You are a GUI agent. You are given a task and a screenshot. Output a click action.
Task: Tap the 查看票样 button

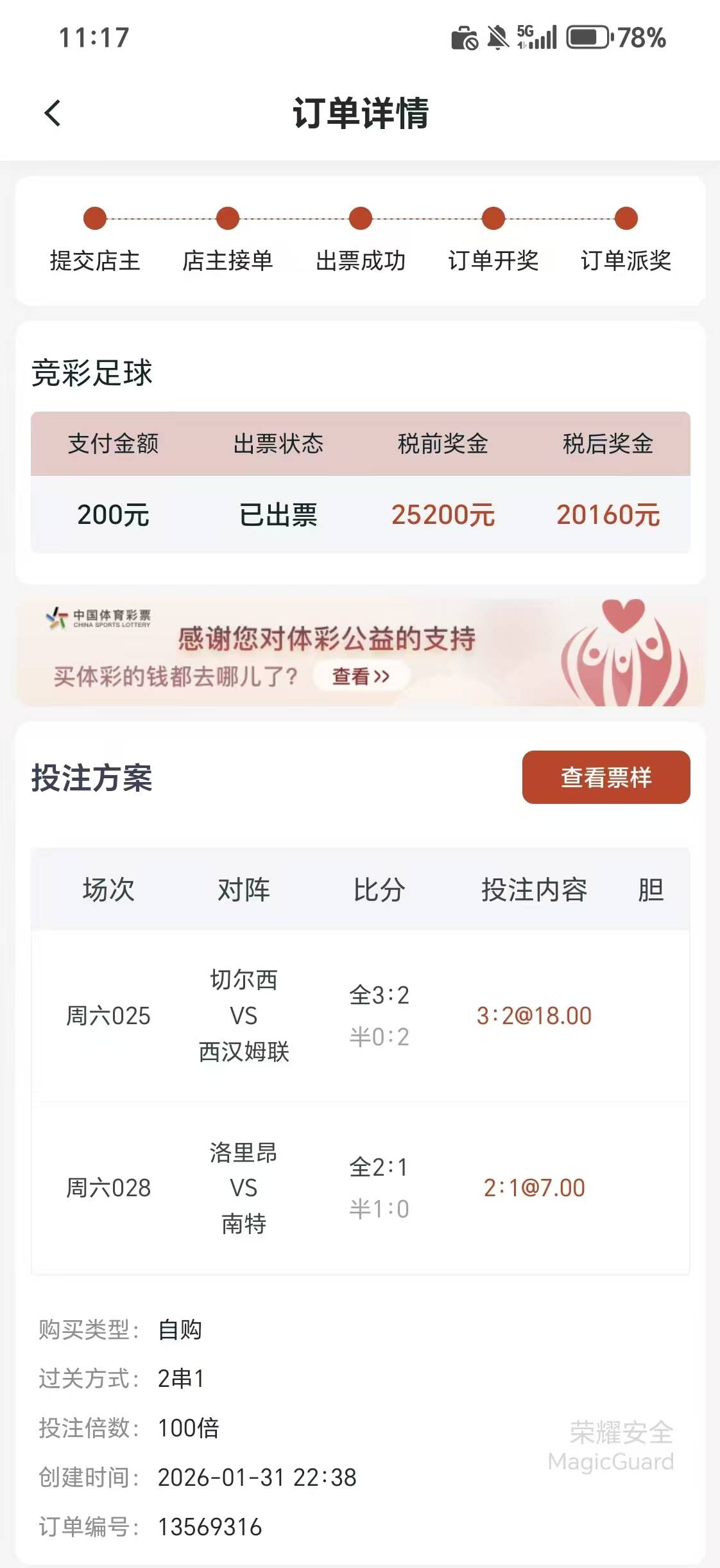click(x=606, y=777)
